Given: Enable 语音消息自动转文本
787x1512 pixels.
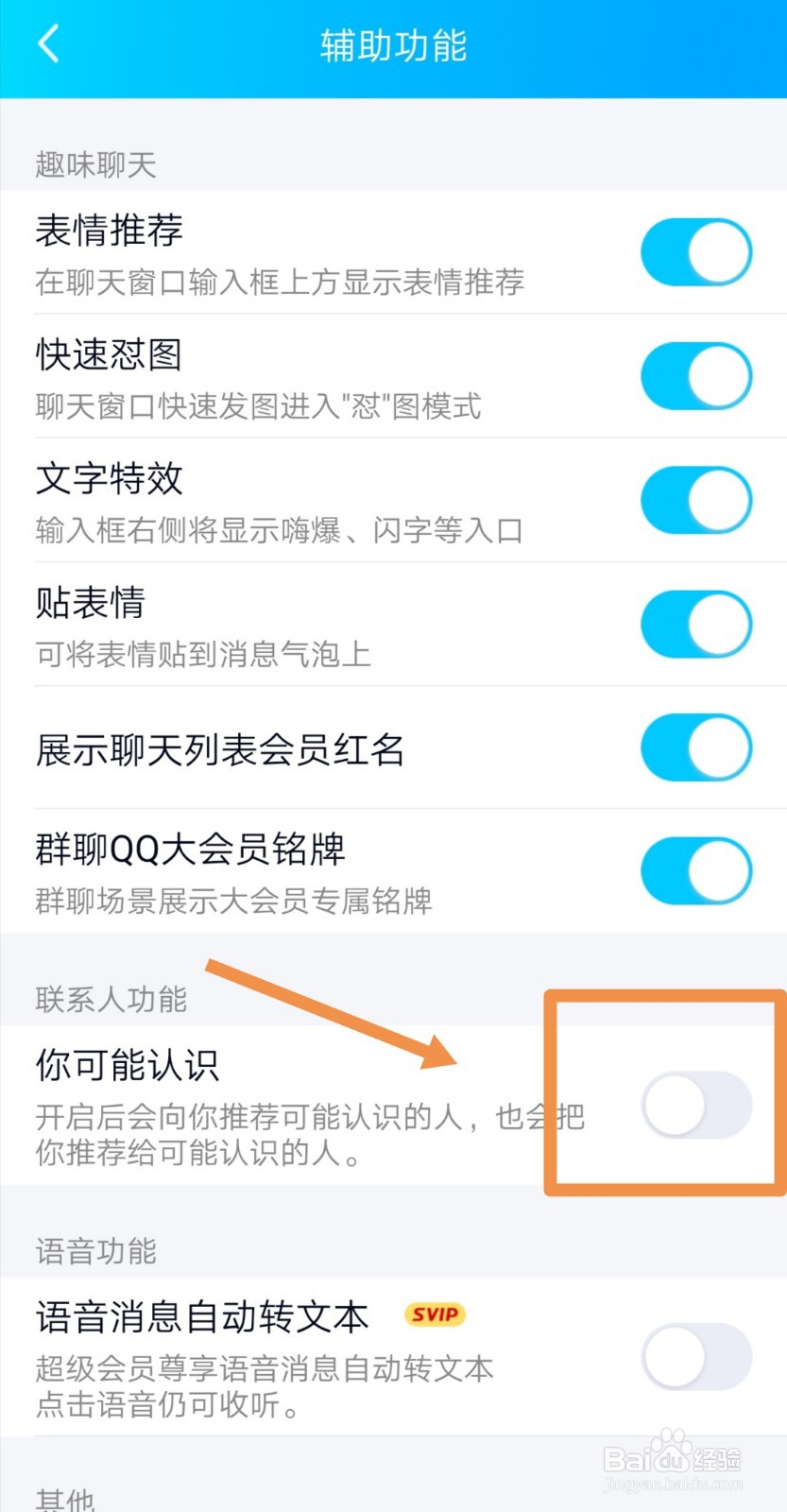Looking at the screenshot, I should [696, 1355].
